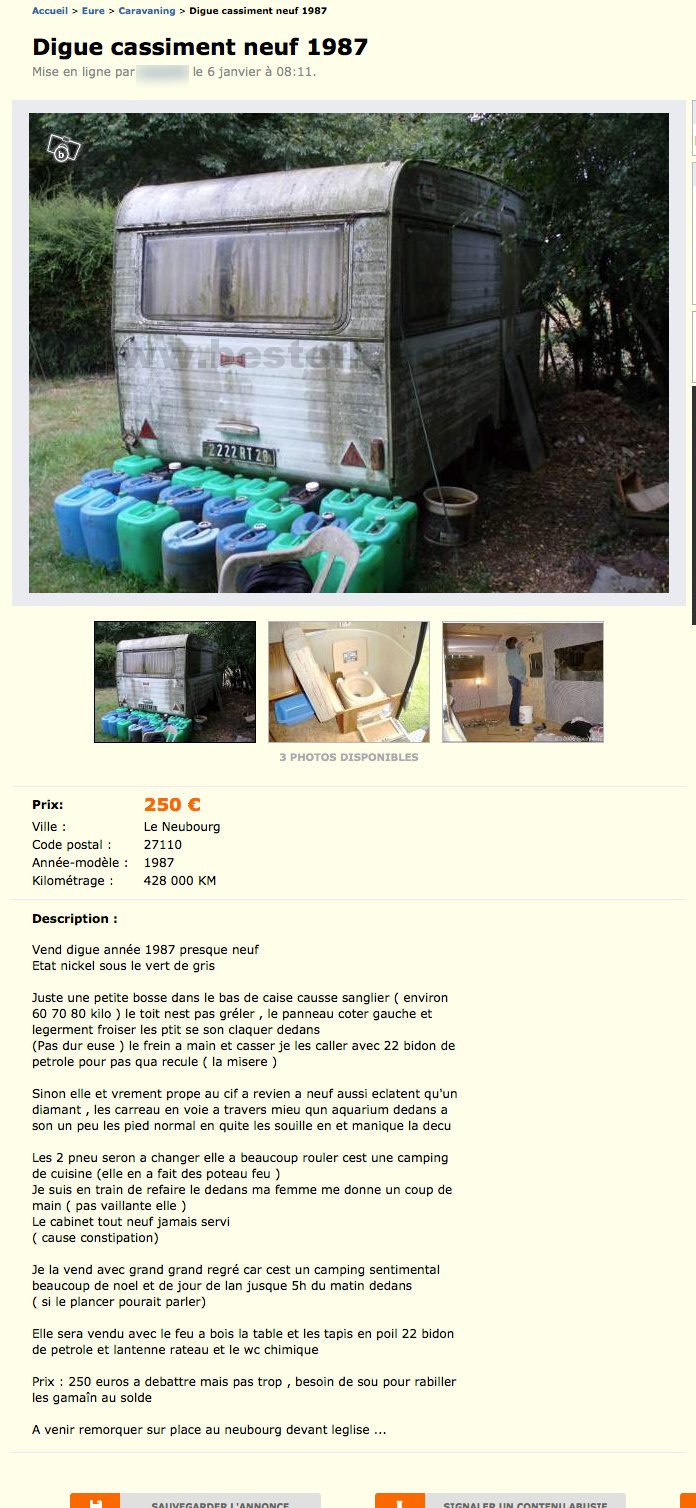Image resolution: width=696 pixels, height=1508 pixels.
Task: Enlarge the main caravan photo
Action: pyautogui.click(x=348, y=353)
